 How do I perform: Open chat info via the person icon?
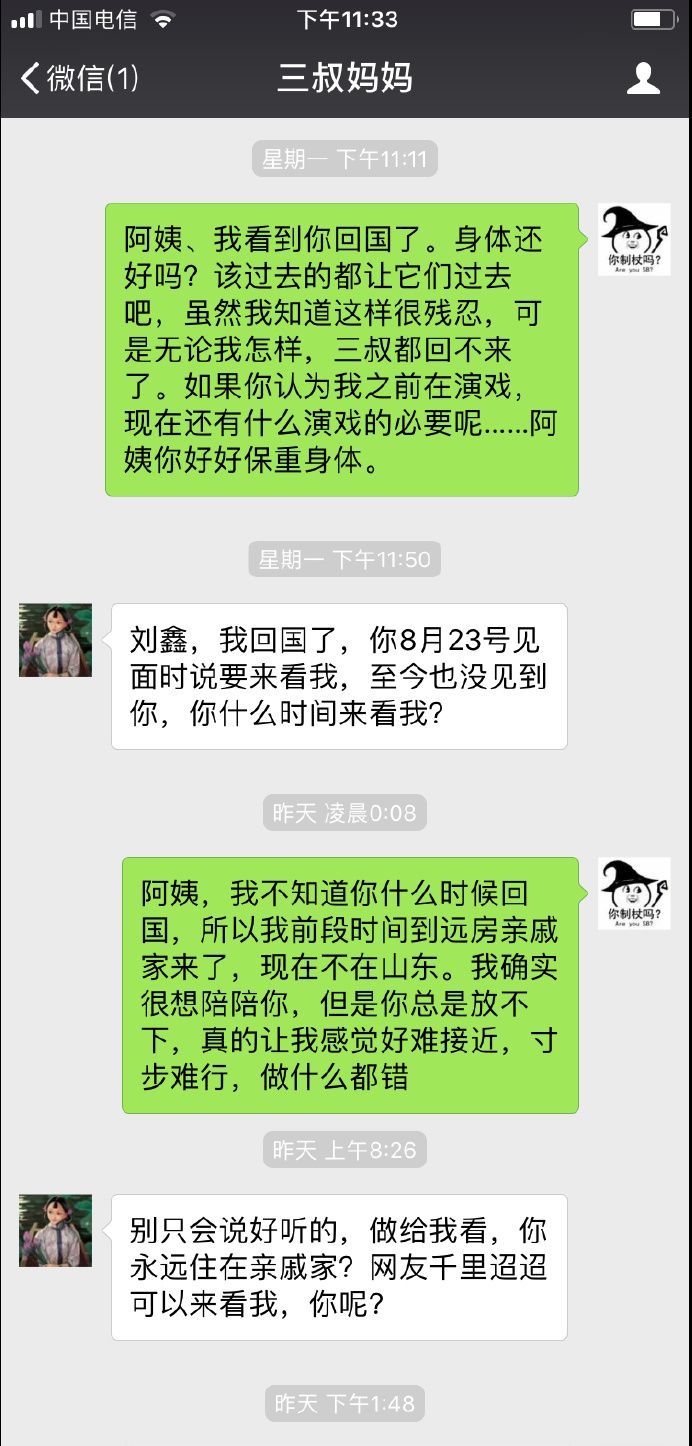pyautogui.click(x=643, y=78)
